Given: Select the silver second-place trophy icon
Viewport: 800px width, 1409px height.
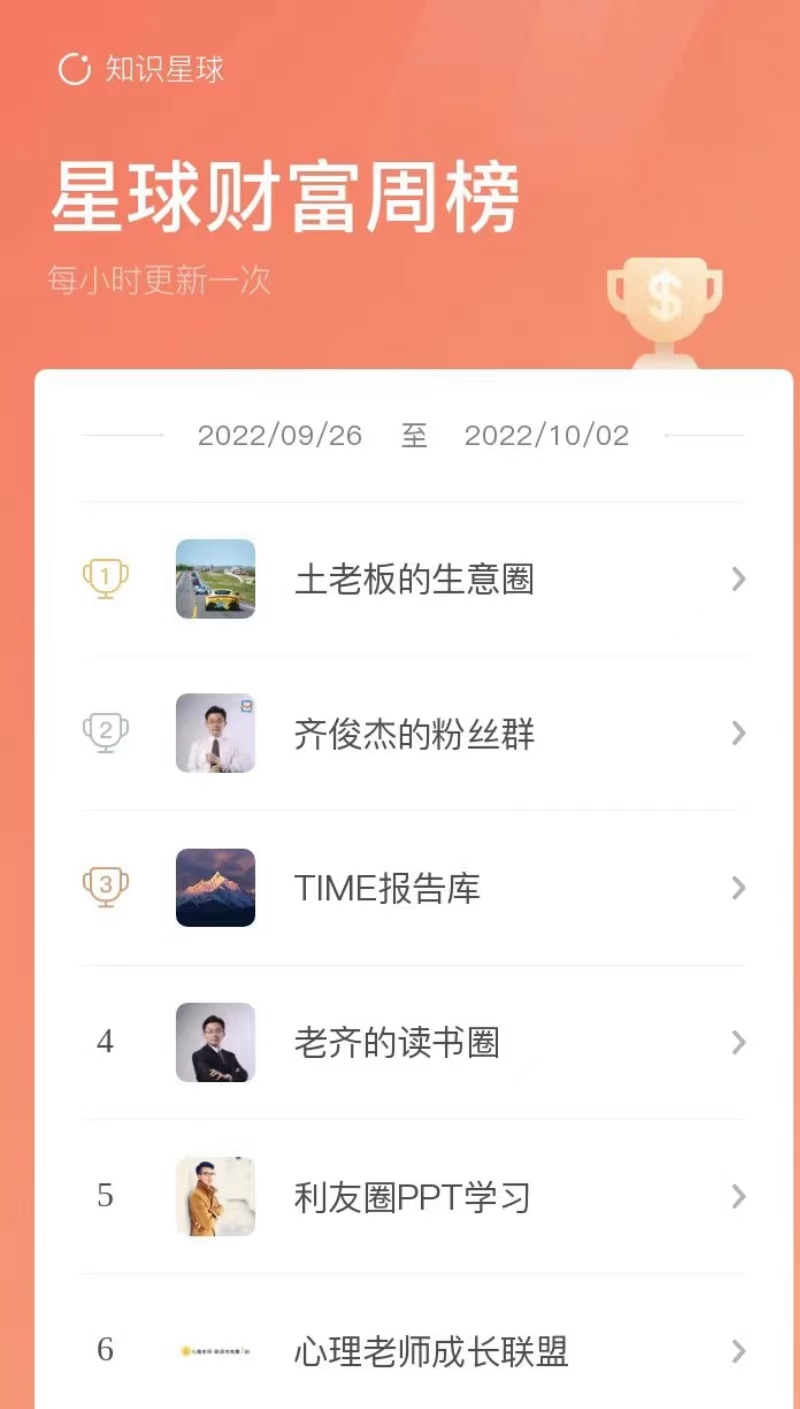Looking at the screenshot, I should pyautogui.click(x=104, y=734).
